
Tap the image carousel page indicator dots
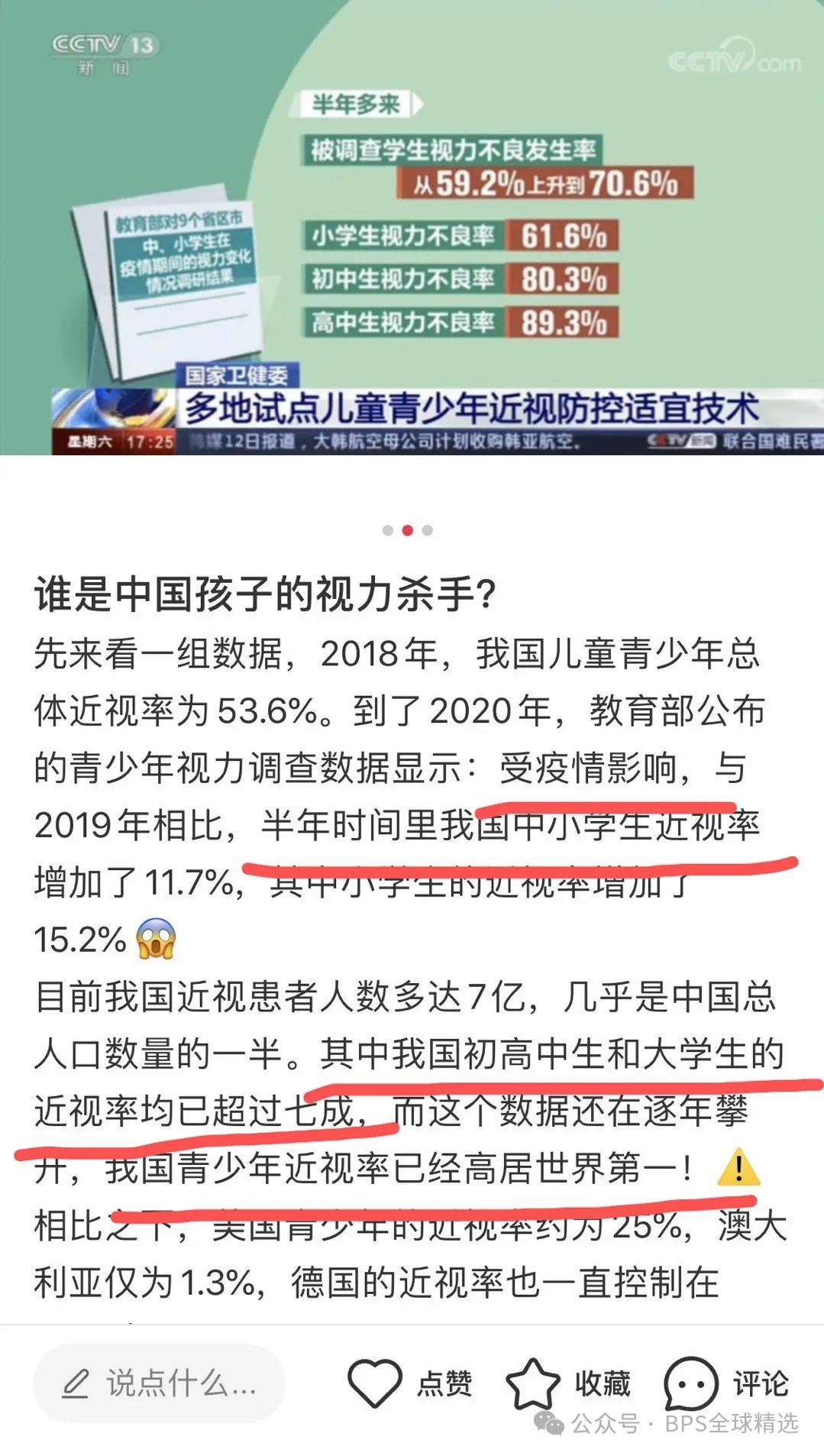click(x=407, y=530)
